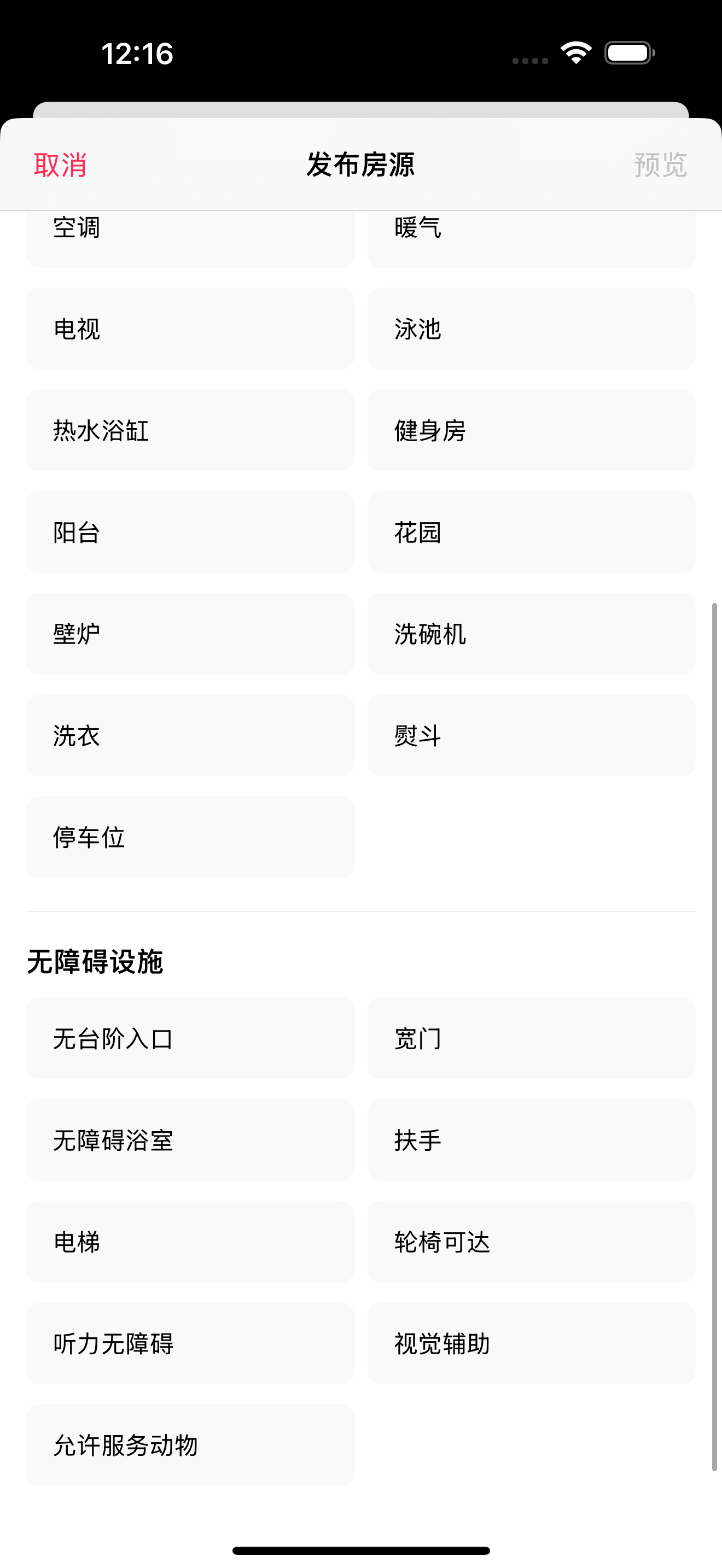
Task: Select the 泳池 amenity
Action: pos(531,329)
